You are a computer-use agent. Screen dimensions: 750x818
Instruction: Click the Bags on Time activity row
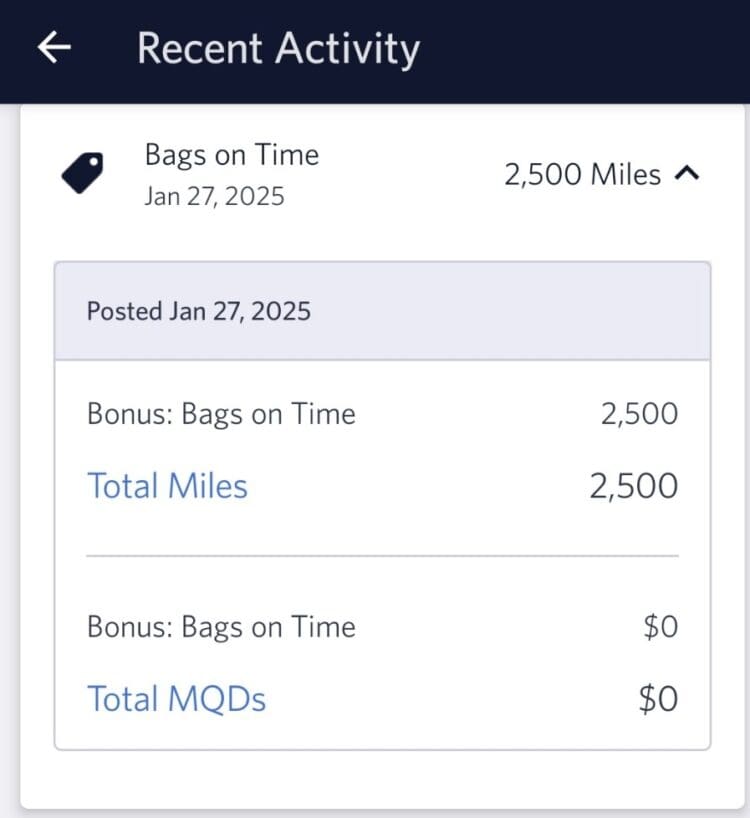click(x=233, y=155)
